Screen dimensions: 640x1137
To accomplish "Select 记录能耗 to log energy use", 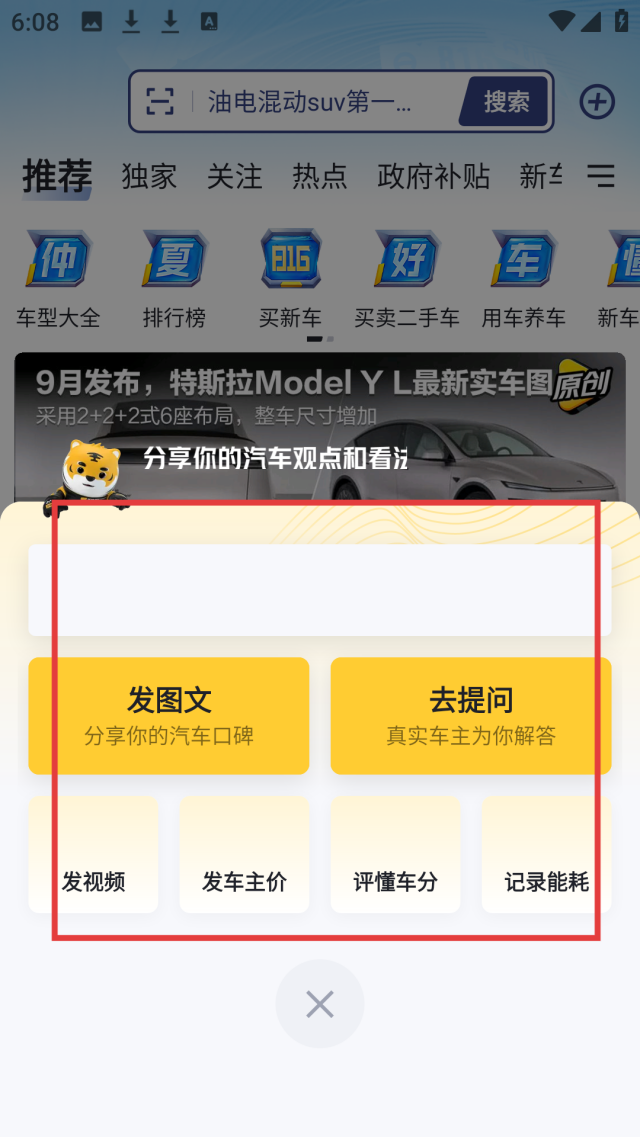I will click(x=547, y=854).
